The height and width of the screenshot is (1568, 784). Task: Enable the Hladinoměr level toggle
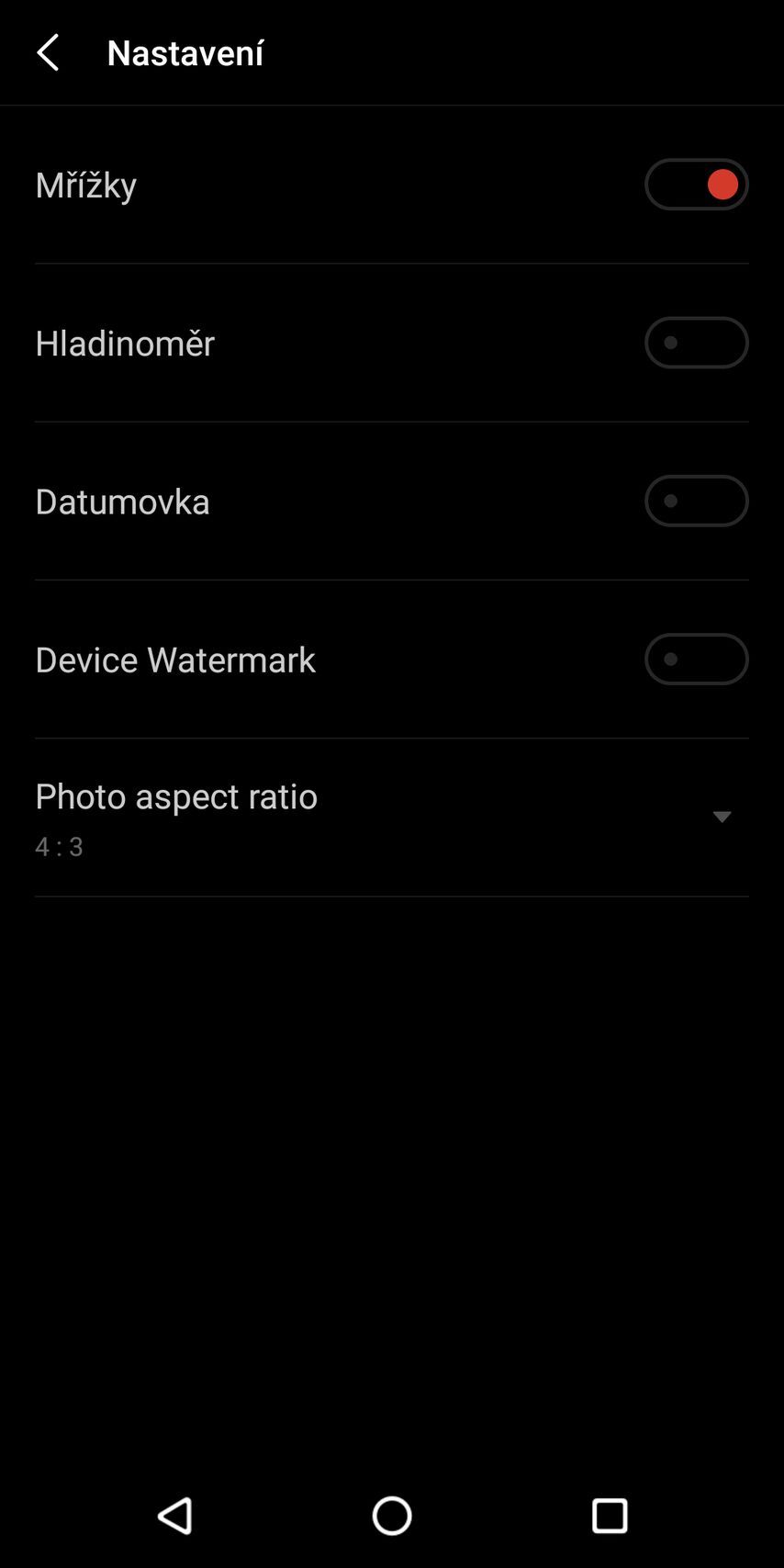point(697,342)
